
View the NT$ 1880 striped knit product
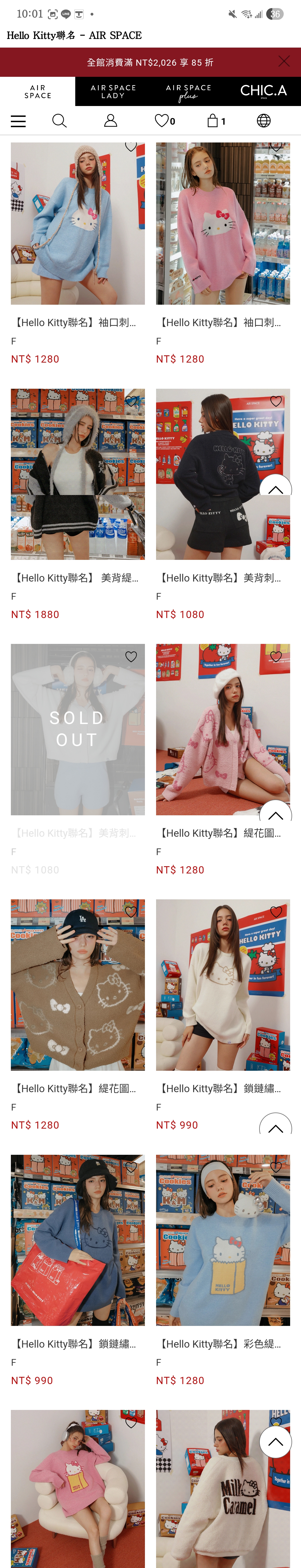(x=77, y=474)
